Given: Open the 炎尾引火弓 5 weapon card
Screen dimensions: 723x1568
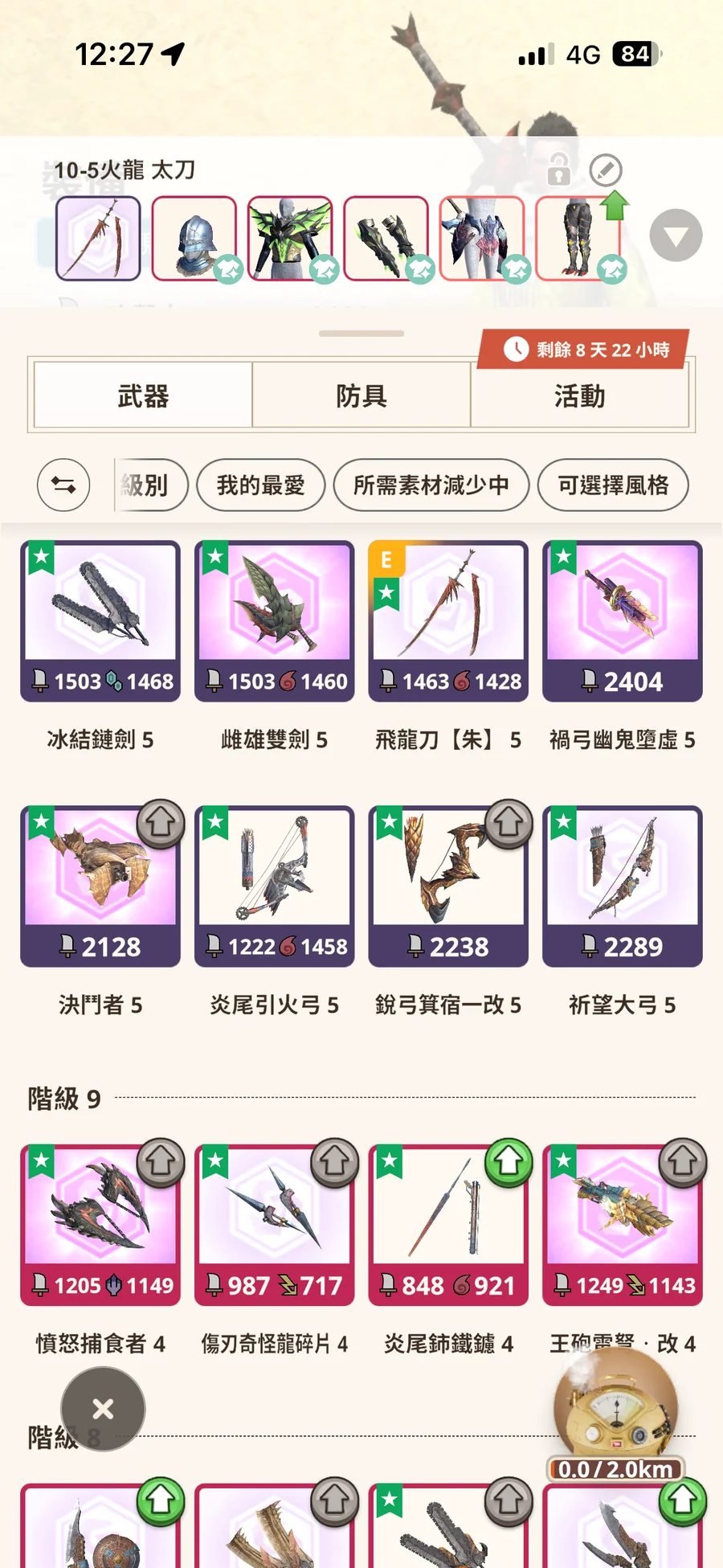Looking at the screenshot, I should 274,886.
